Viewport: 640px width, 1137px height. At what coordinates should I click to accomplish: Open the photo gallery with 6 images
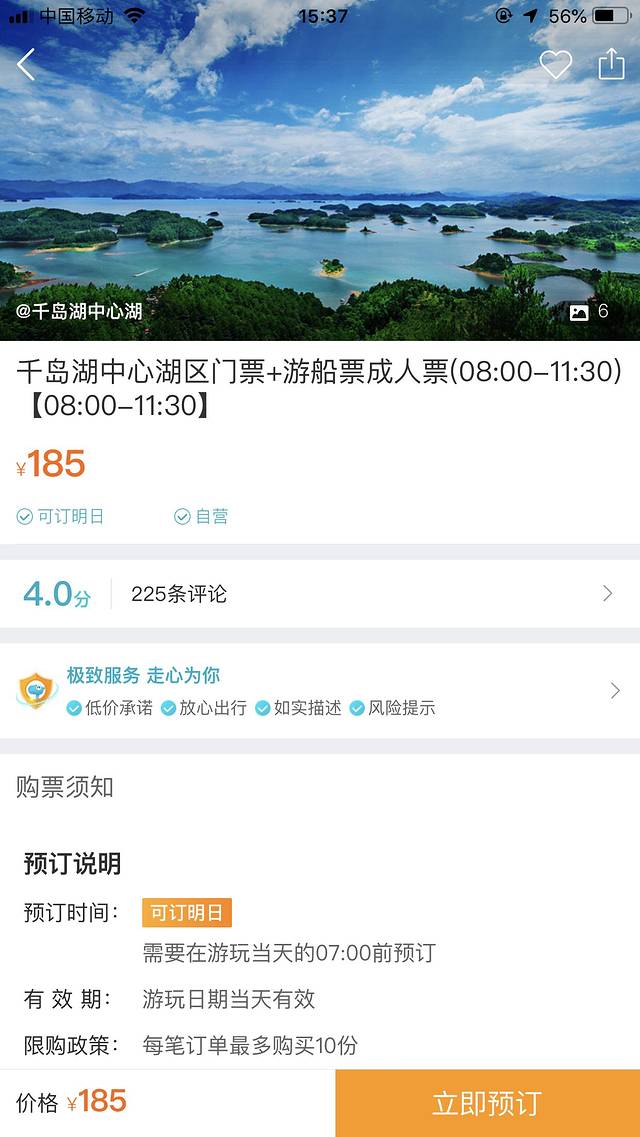point(589,312)
